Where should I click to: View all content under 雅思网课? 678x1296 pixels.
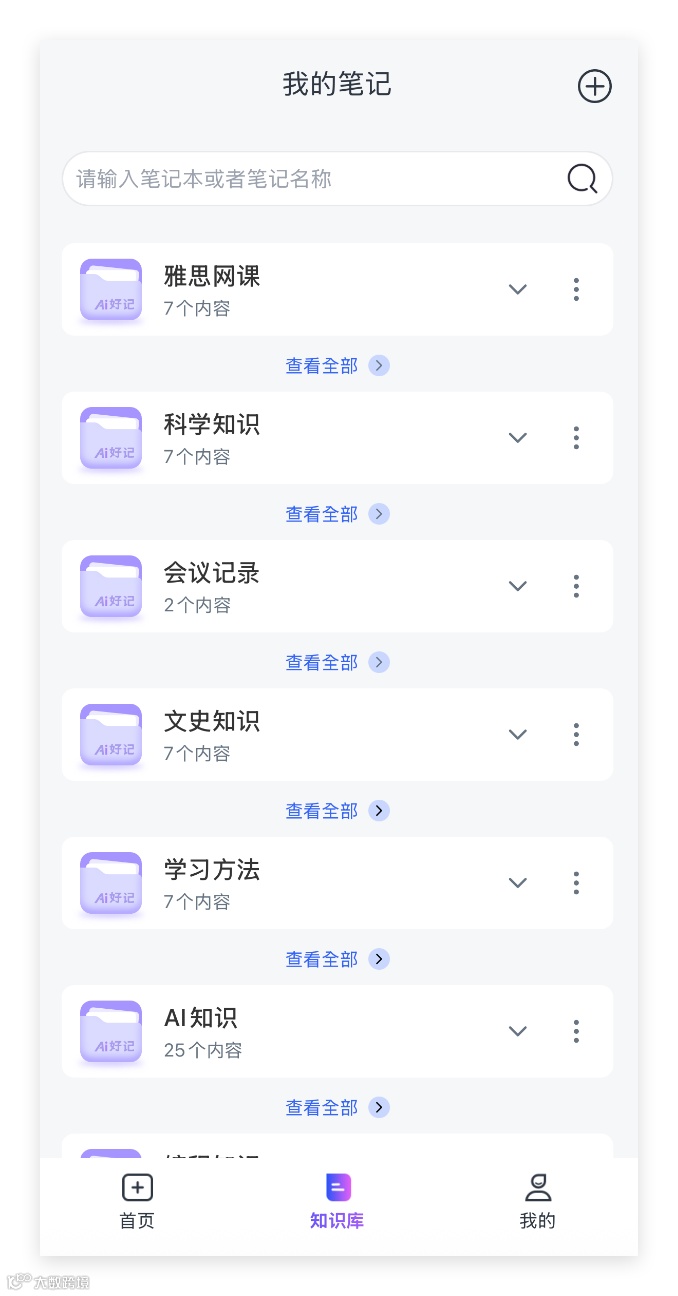point(336,365)
